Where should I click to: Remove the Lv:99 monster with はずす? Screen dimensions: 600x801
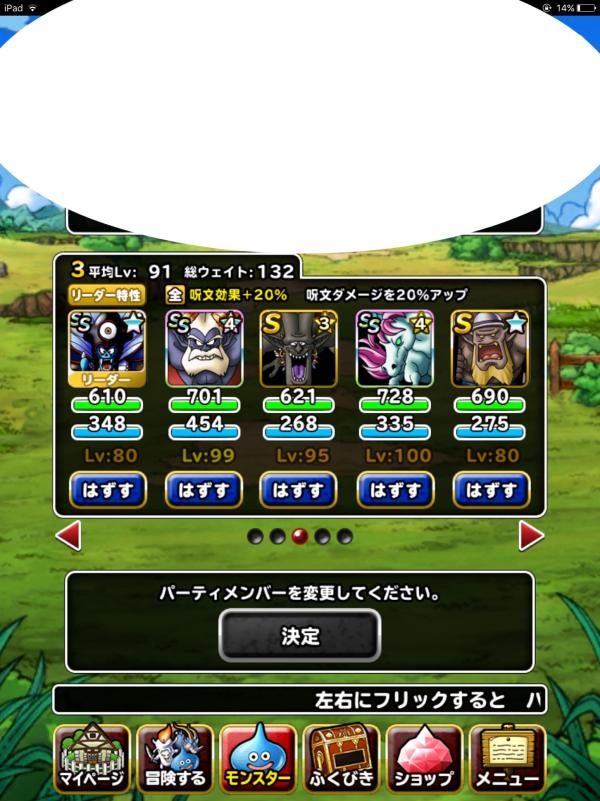pos(204,491)
